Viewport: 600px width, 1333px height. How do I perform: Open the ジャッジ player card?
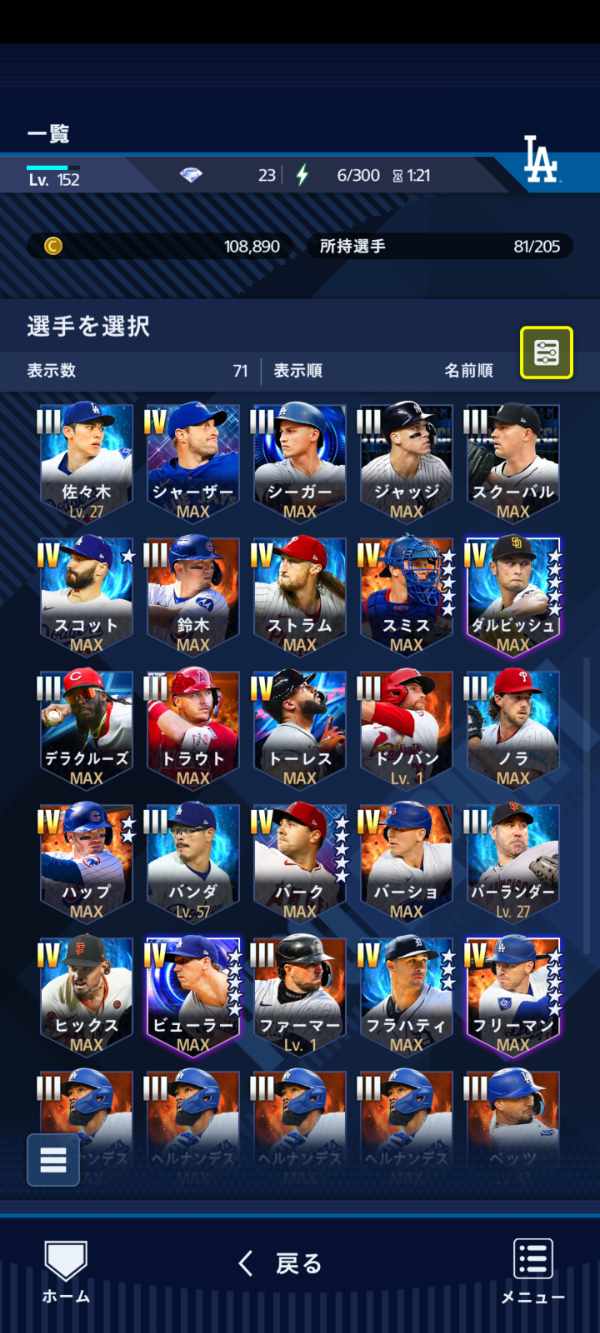tap(406, 460)
